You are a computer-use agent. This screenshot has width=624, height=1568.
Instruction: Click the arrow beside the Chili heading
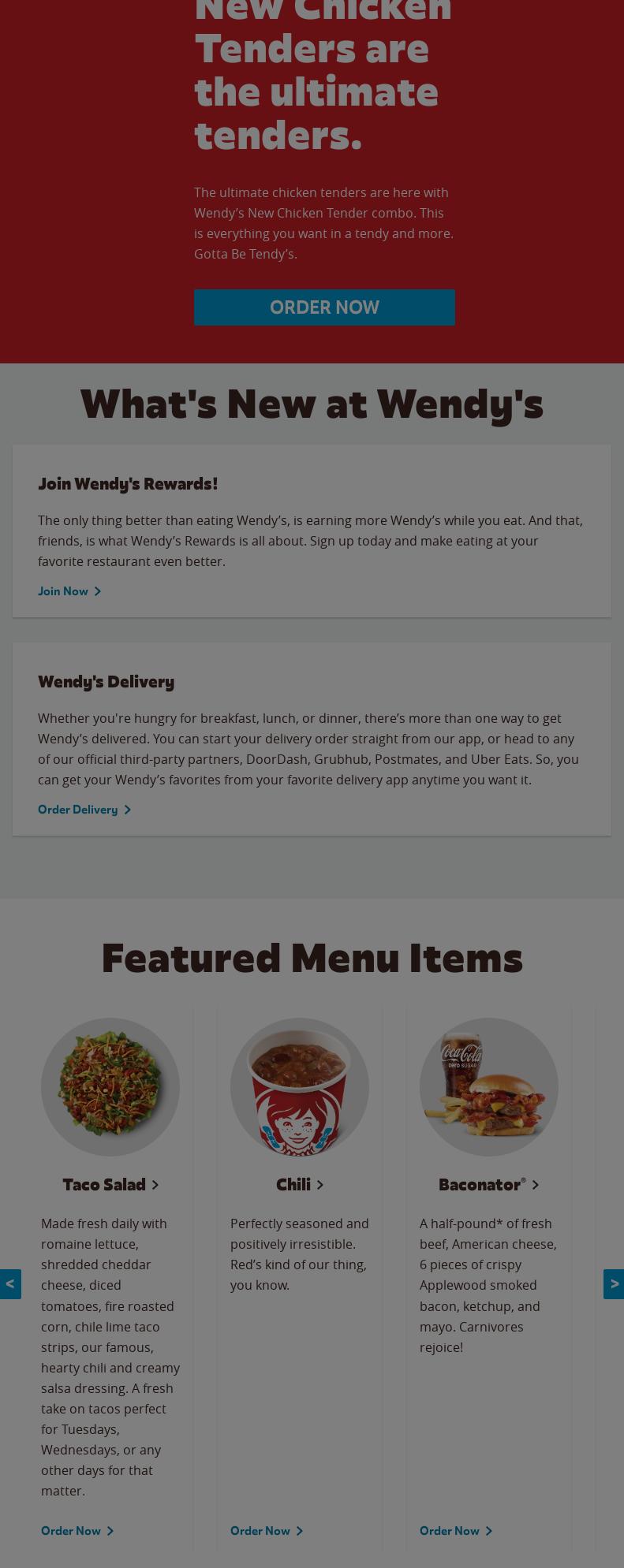click(x=319, y=1185)
